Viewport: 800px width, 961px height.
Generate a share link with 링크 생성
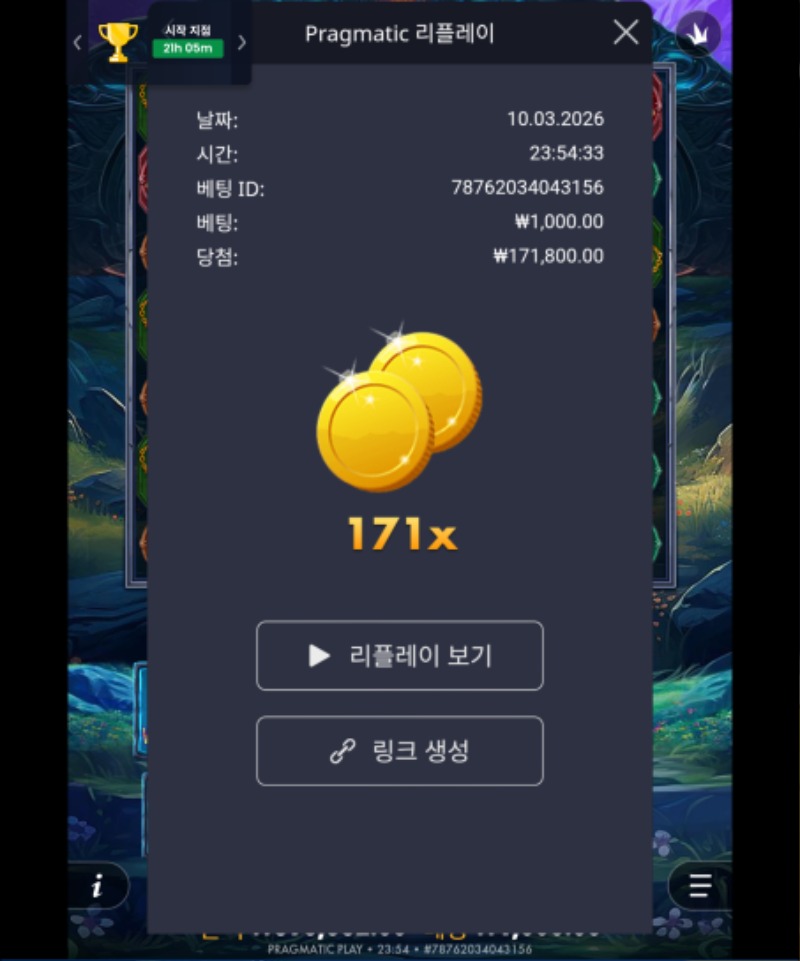(x=400, y=751)
